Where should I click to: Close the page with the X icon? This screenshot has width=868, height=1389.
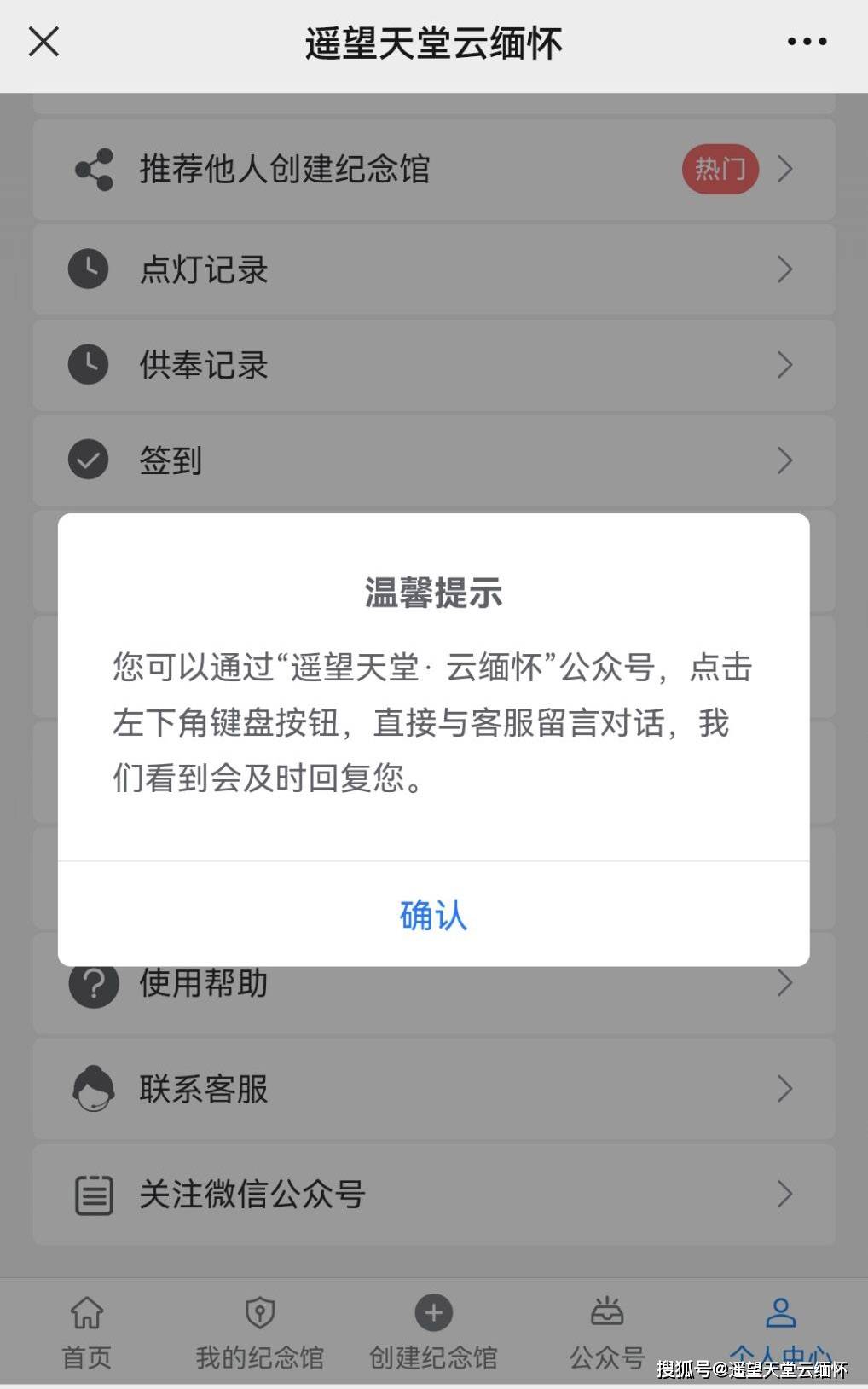tap(43, 41)
